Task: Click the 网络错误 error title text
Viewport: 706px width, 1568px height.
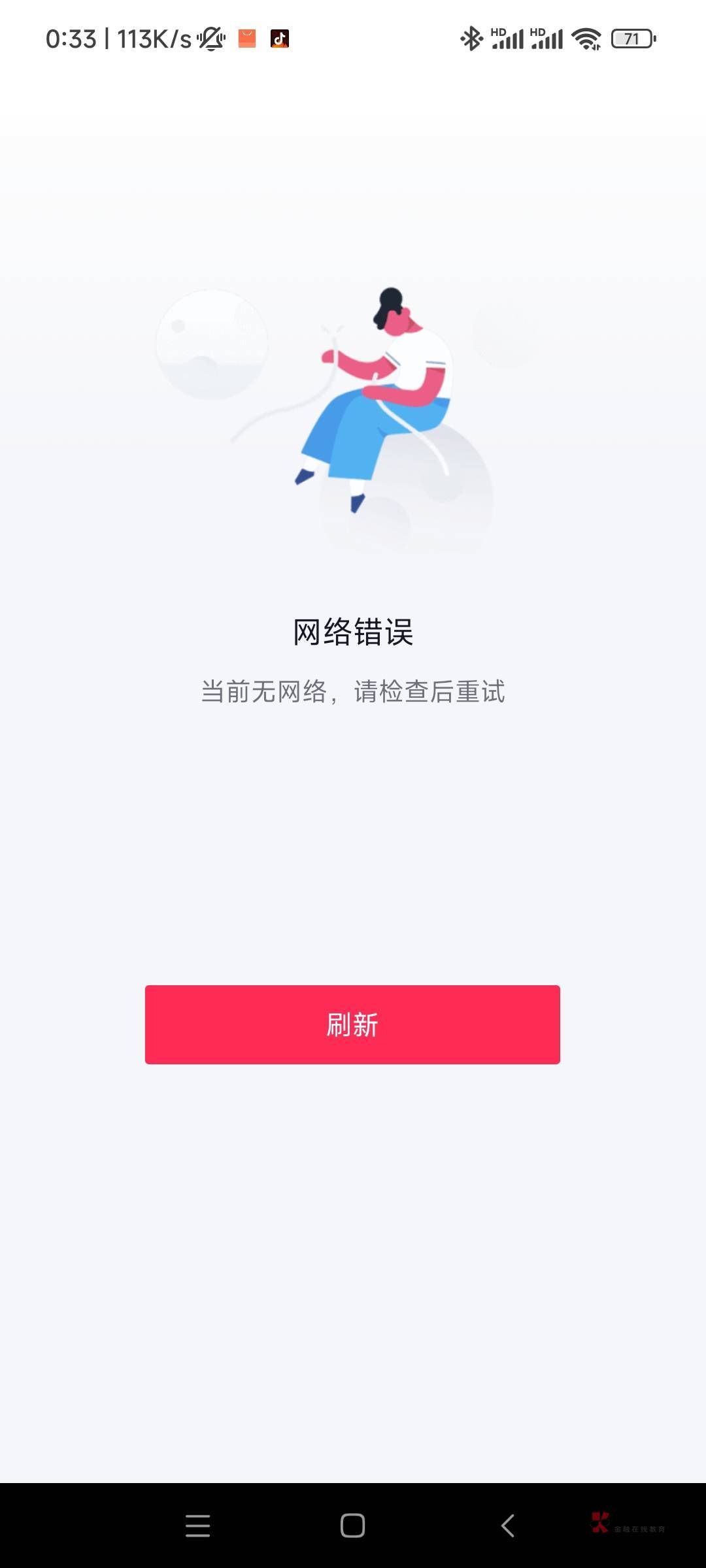Action: (x=353, y=631)
